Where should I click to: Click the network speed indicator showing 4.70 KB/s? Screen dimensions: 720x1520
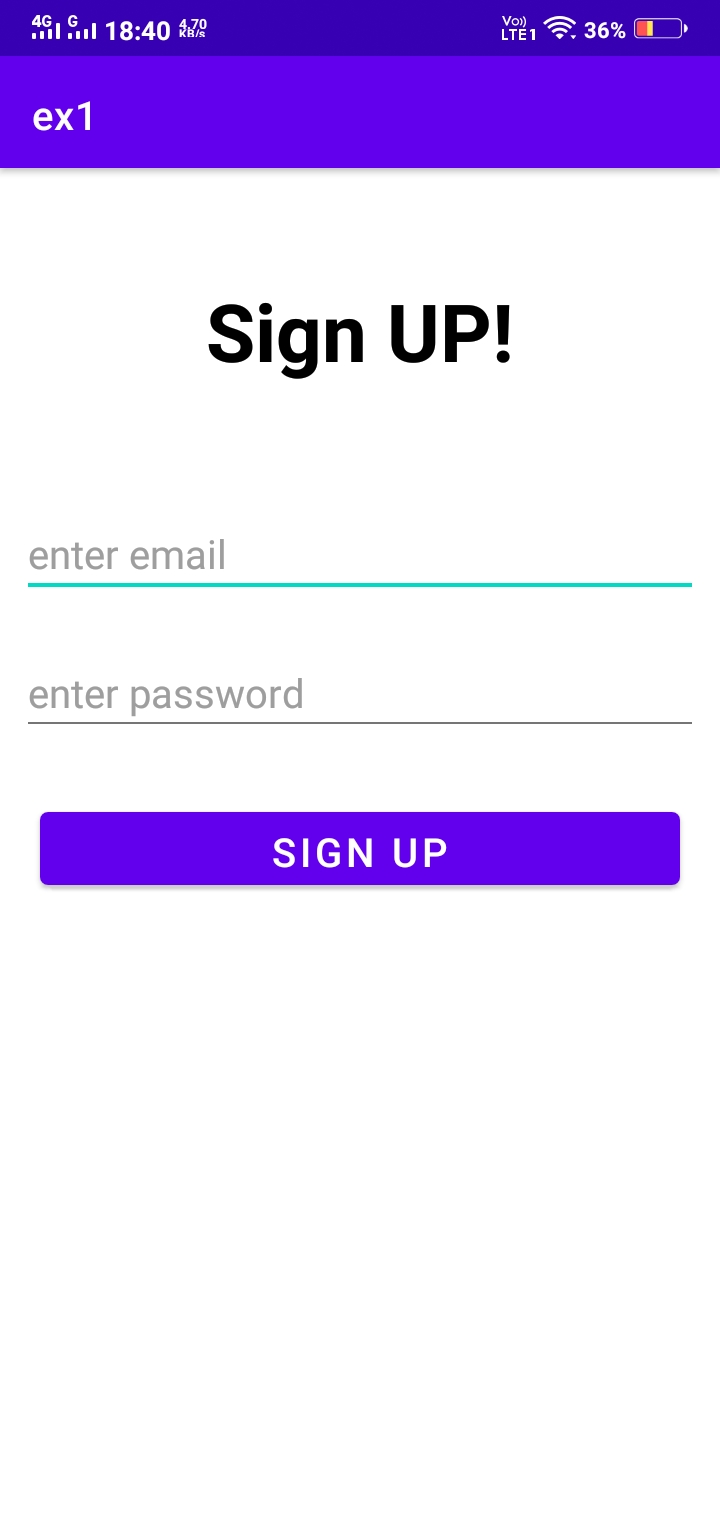193,29
